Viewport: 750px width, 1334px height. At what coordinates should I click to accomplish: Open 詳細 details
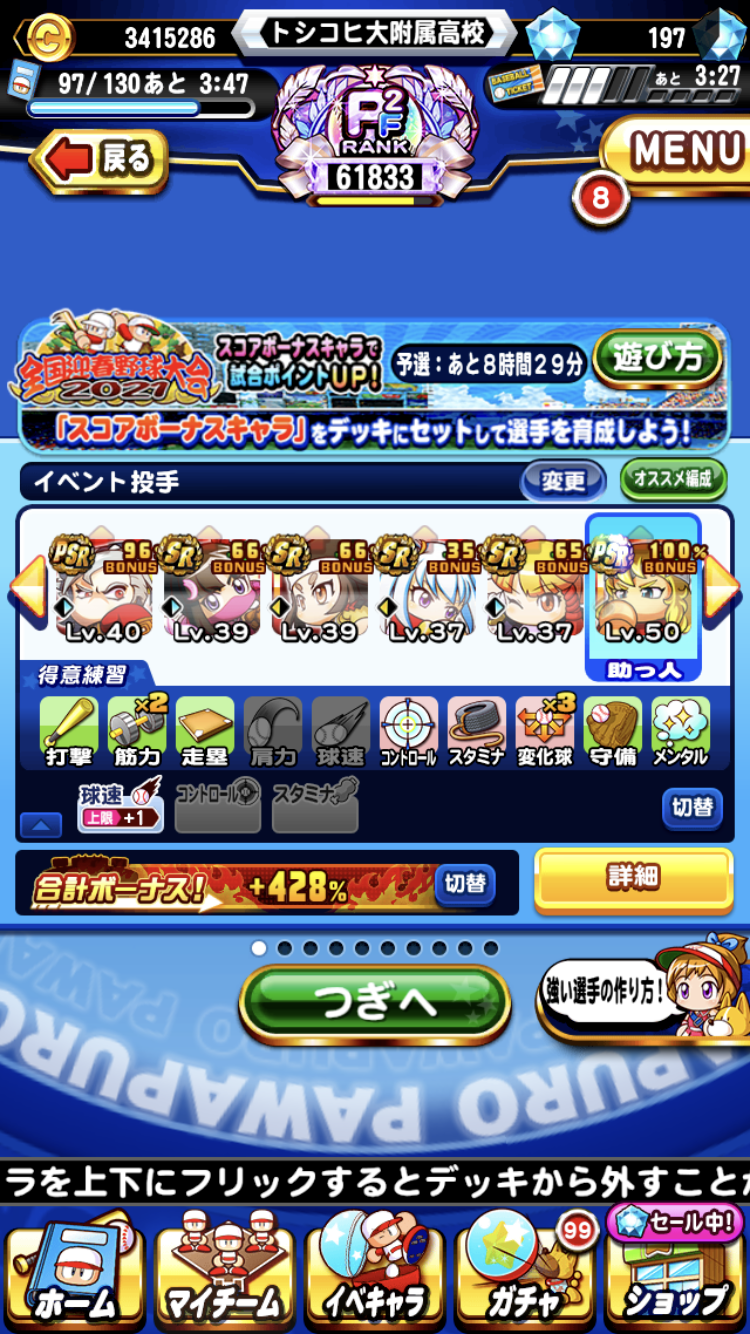633,878
